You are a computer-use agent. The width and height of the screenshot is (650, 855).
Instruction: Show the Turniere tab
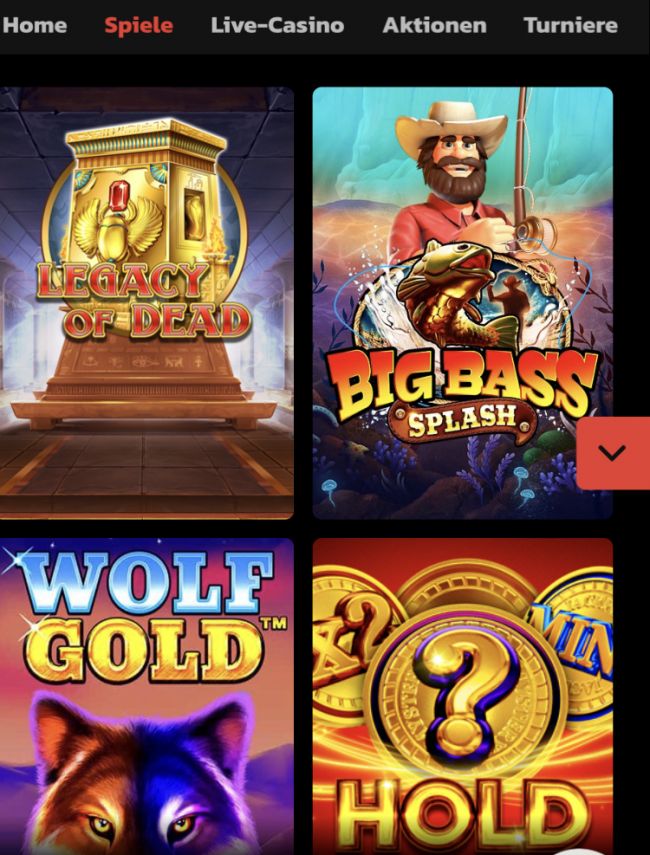[x=570, y=26]
